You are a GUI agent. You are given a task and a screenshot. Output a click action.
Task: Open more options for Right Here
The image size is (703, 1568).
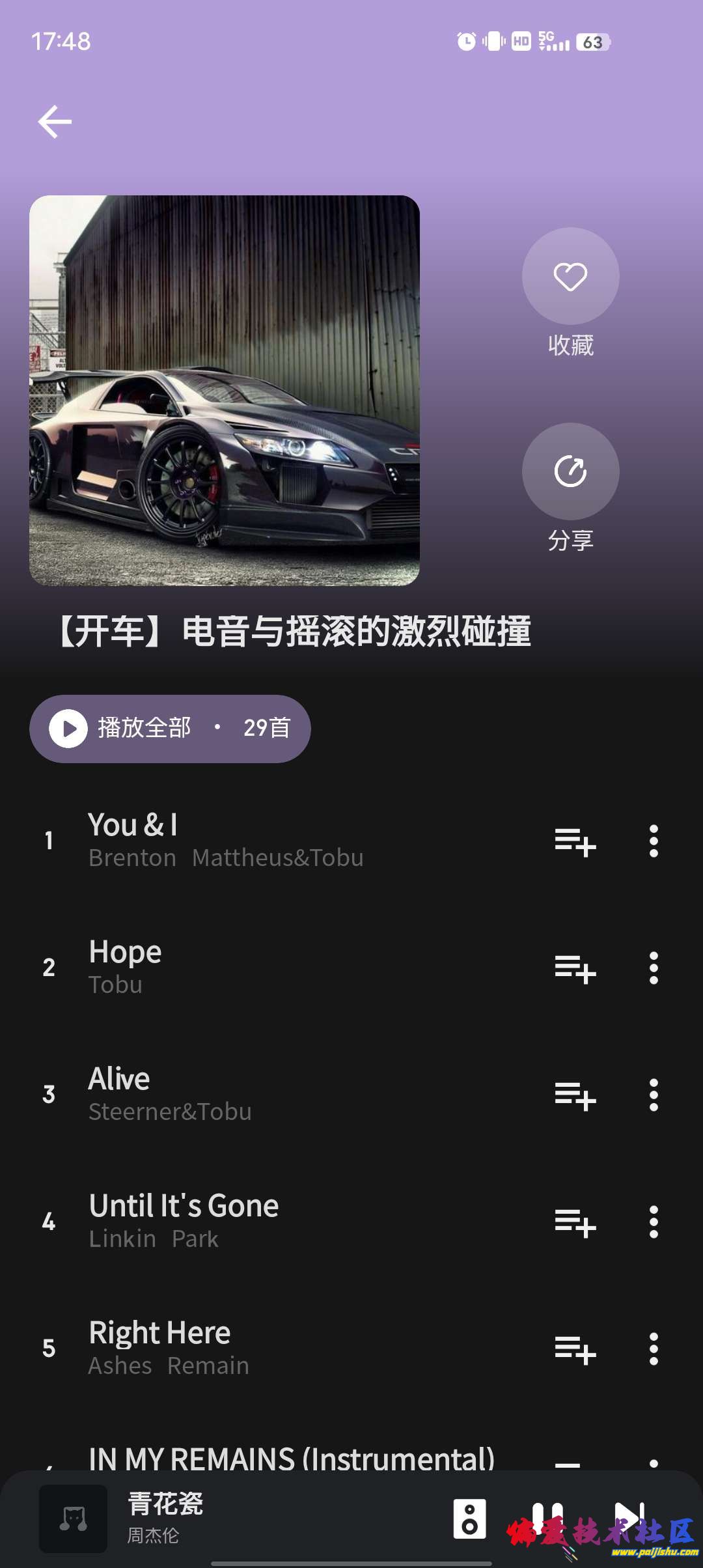pos(654,1349)
